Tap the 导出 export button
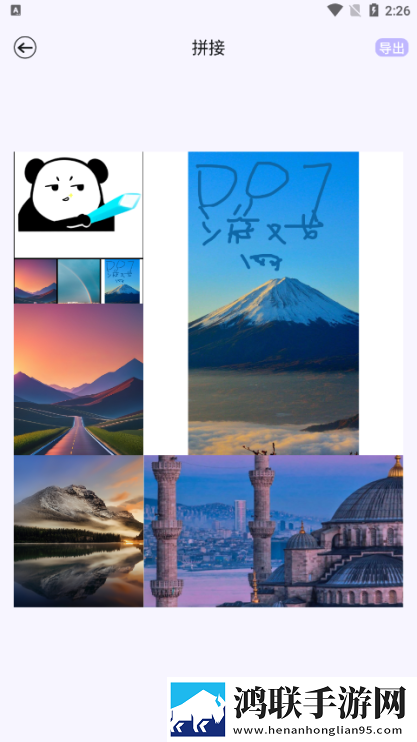Image resolution: width=417 pixels, height=742 pixels. click(391, 48)
